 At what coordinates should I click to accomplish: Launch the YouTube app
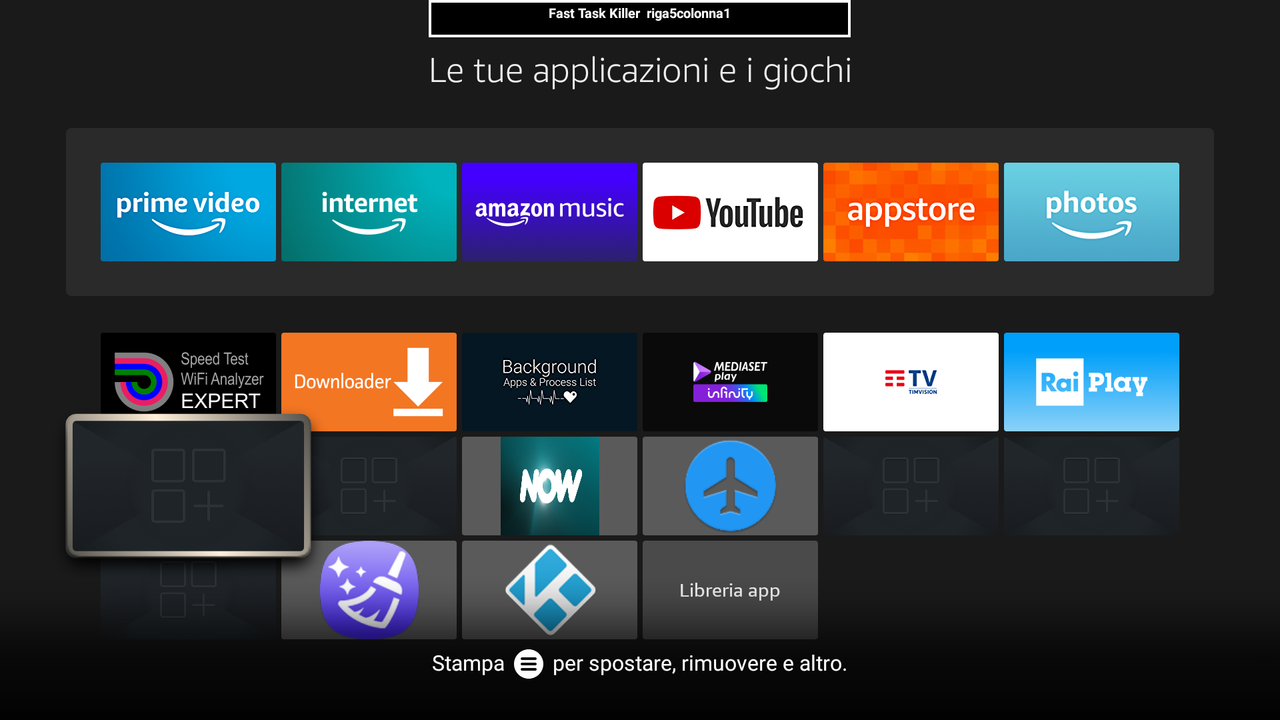730,212
